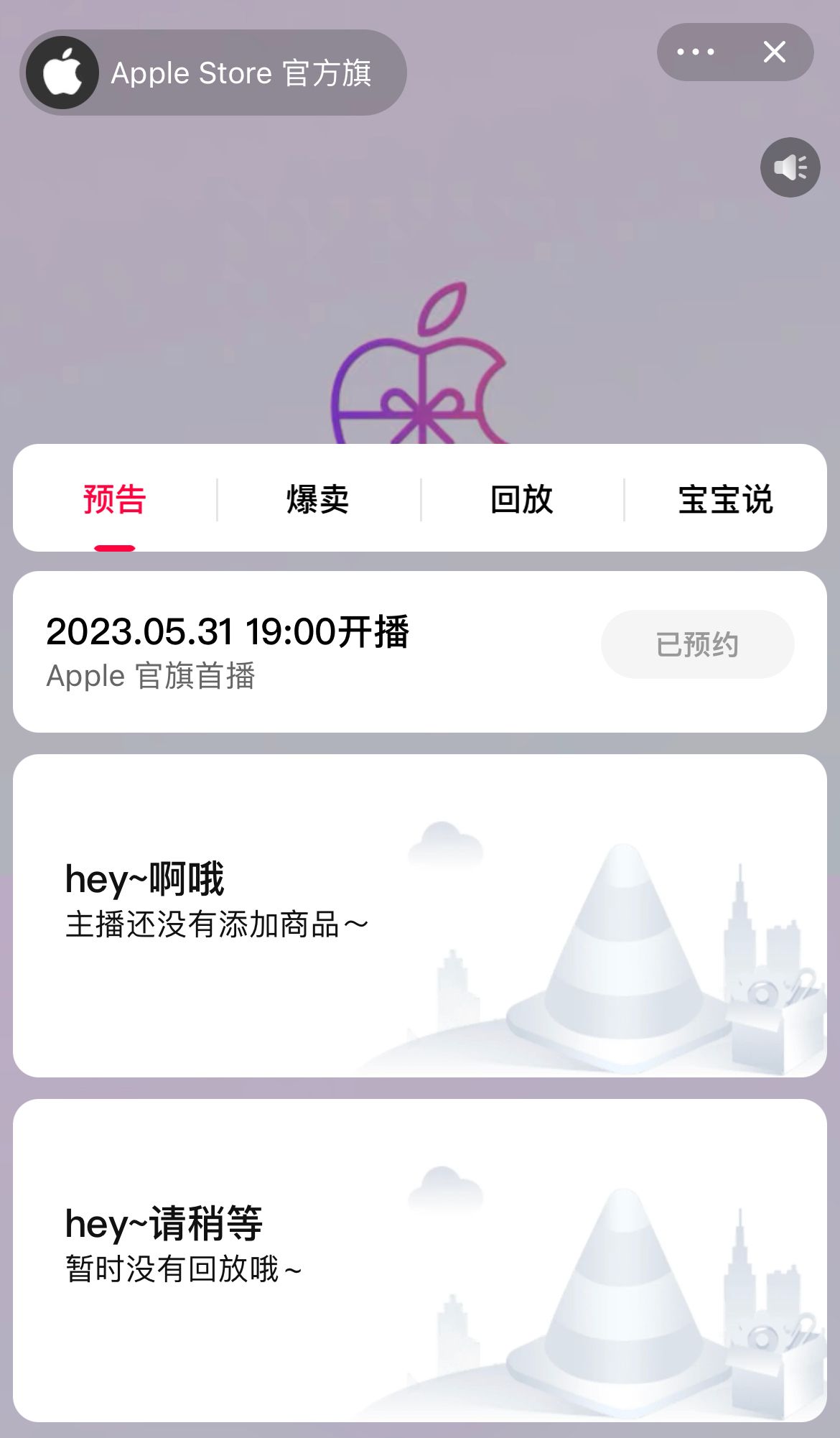The image size is (840, 1438).
Task: Open the Apple Store 官方旗 profile chip
Action: [x=213, y=73]
